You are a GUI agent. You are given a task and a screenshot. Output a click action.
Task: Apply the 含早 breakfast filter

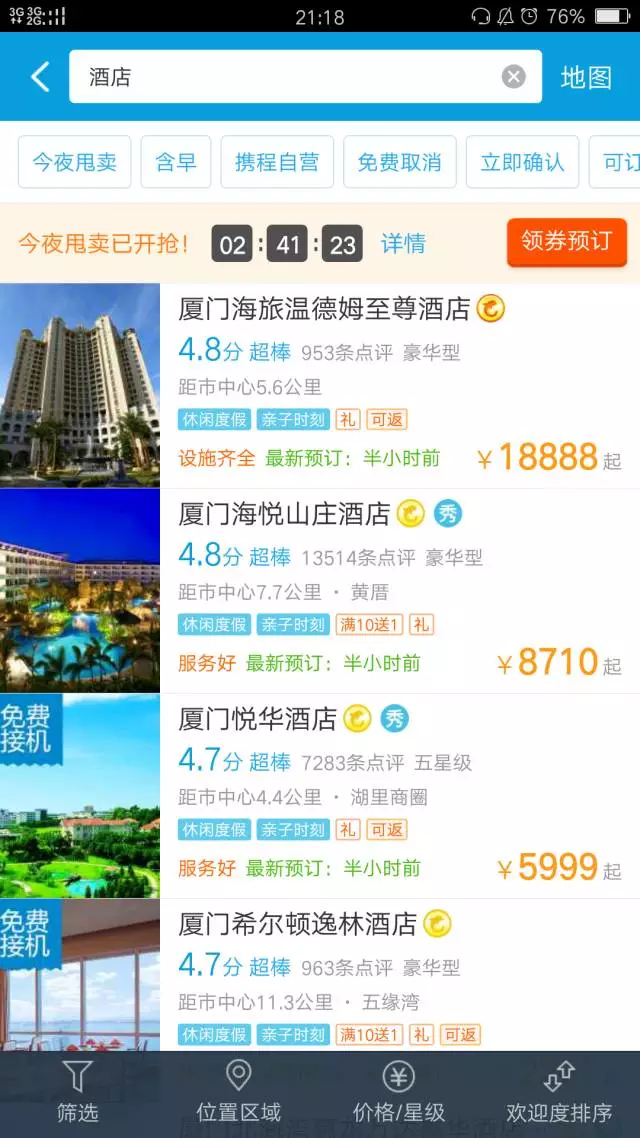click(176, 162)
